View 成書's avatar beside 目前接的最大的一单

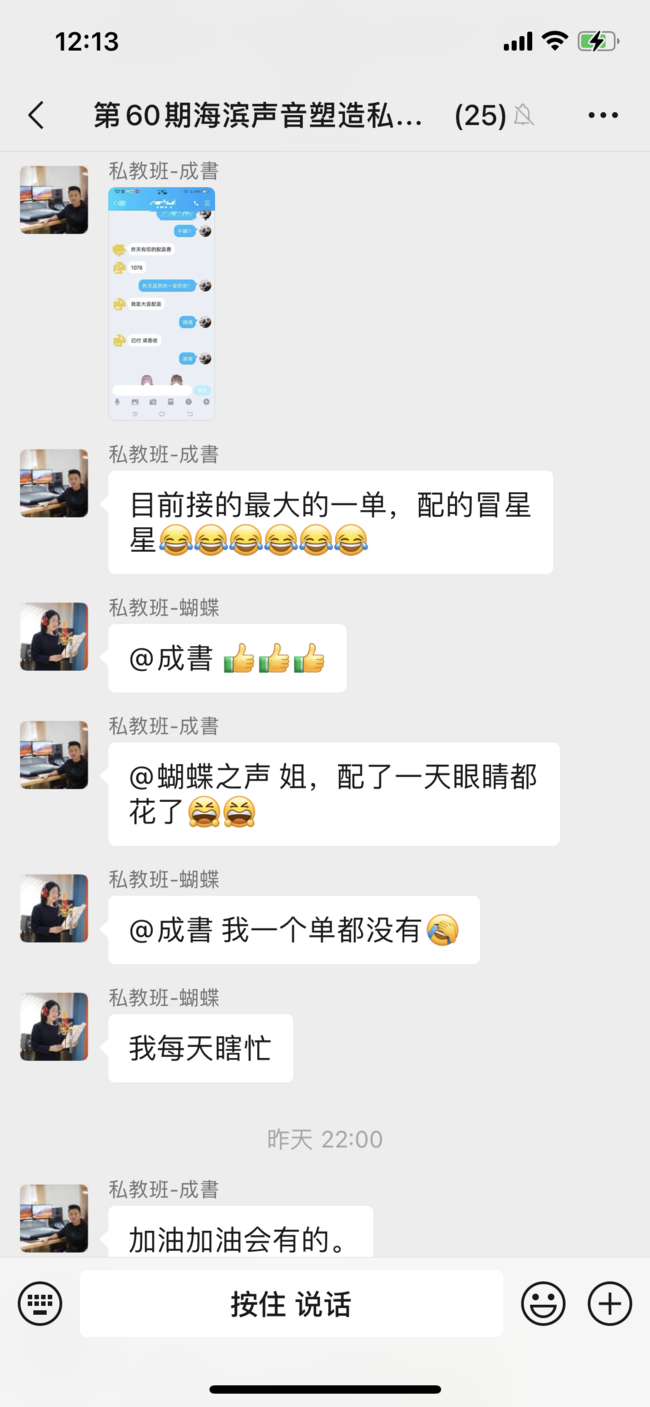(54, 483)
